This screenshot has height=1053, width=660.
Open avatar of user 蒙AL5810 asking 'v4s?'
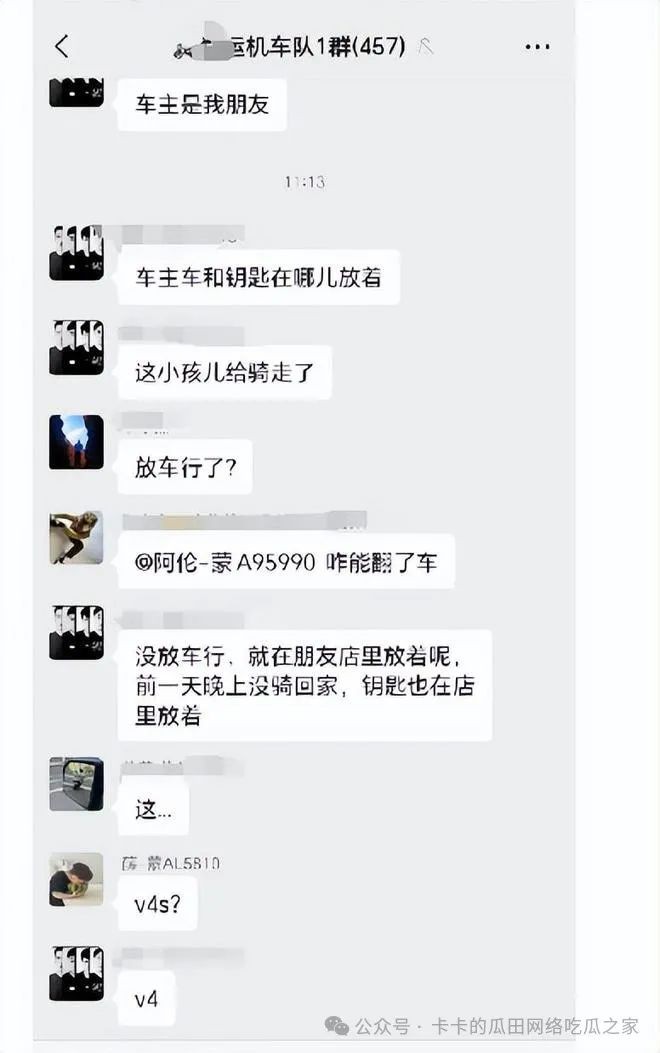click(x=77, y=880)
